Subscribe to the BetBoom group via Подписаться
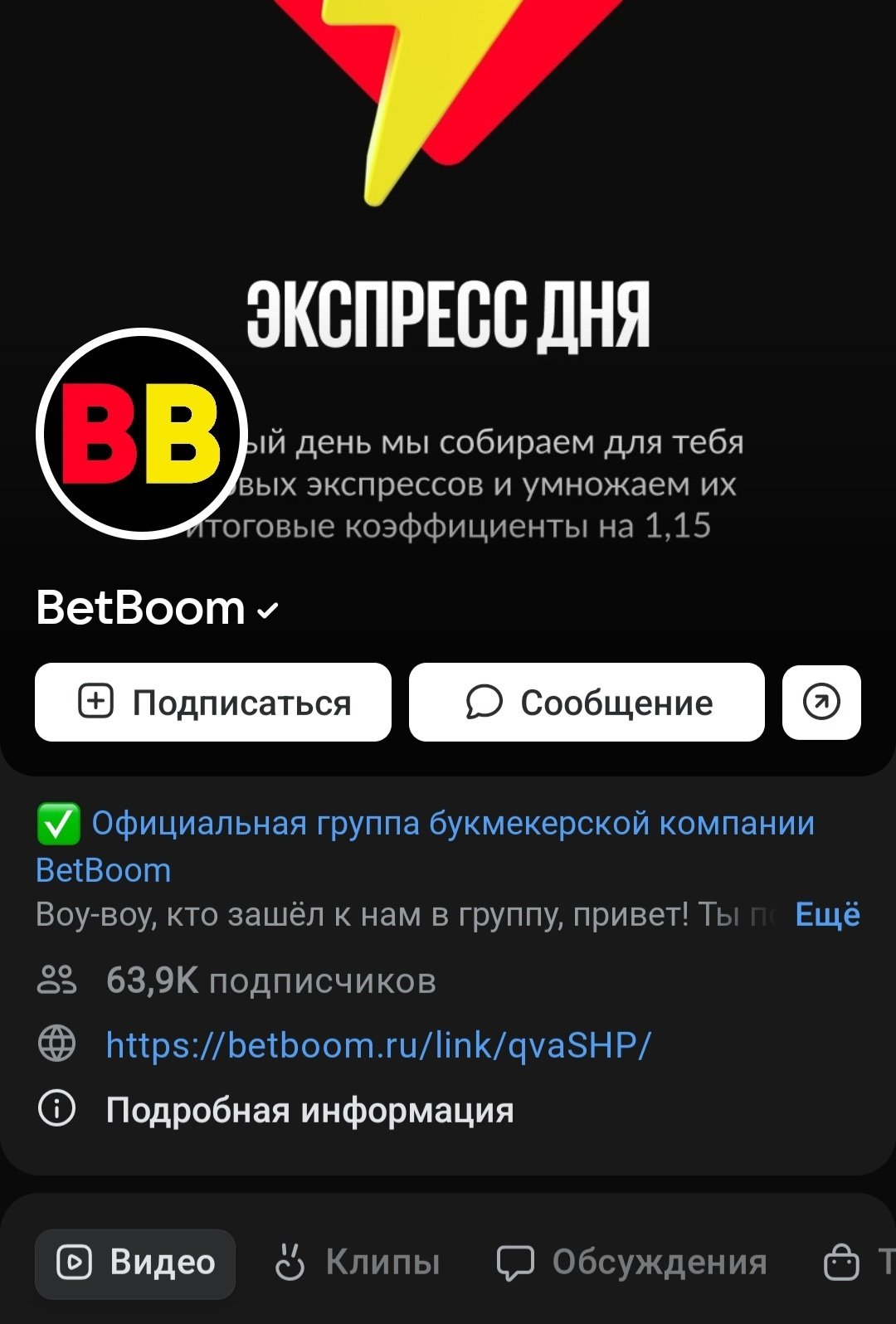Image resolution: width=896 pixels, height=1324 pixels. coord(213,702)
